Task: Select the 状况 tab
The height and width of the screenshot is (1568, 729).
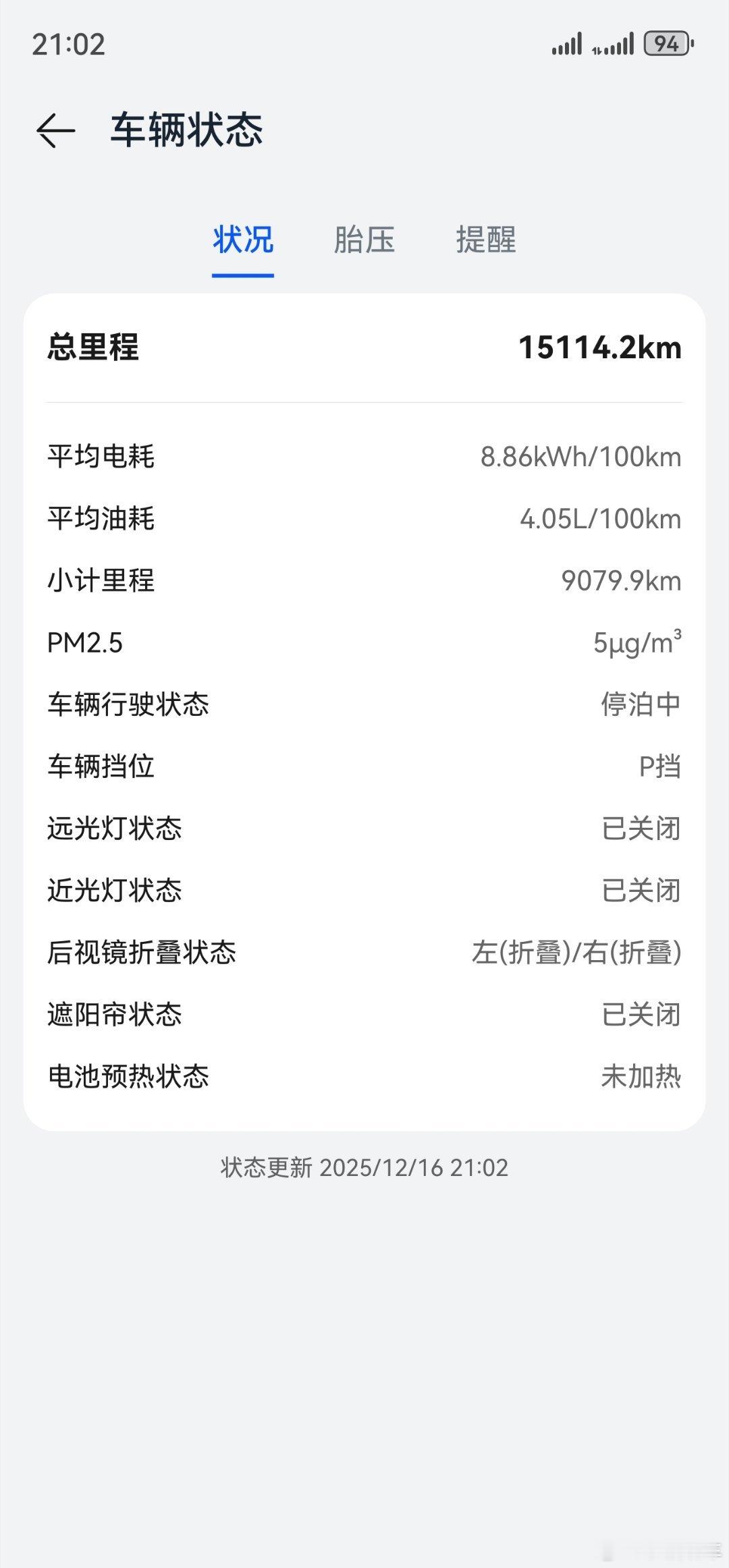Action: 243,240
